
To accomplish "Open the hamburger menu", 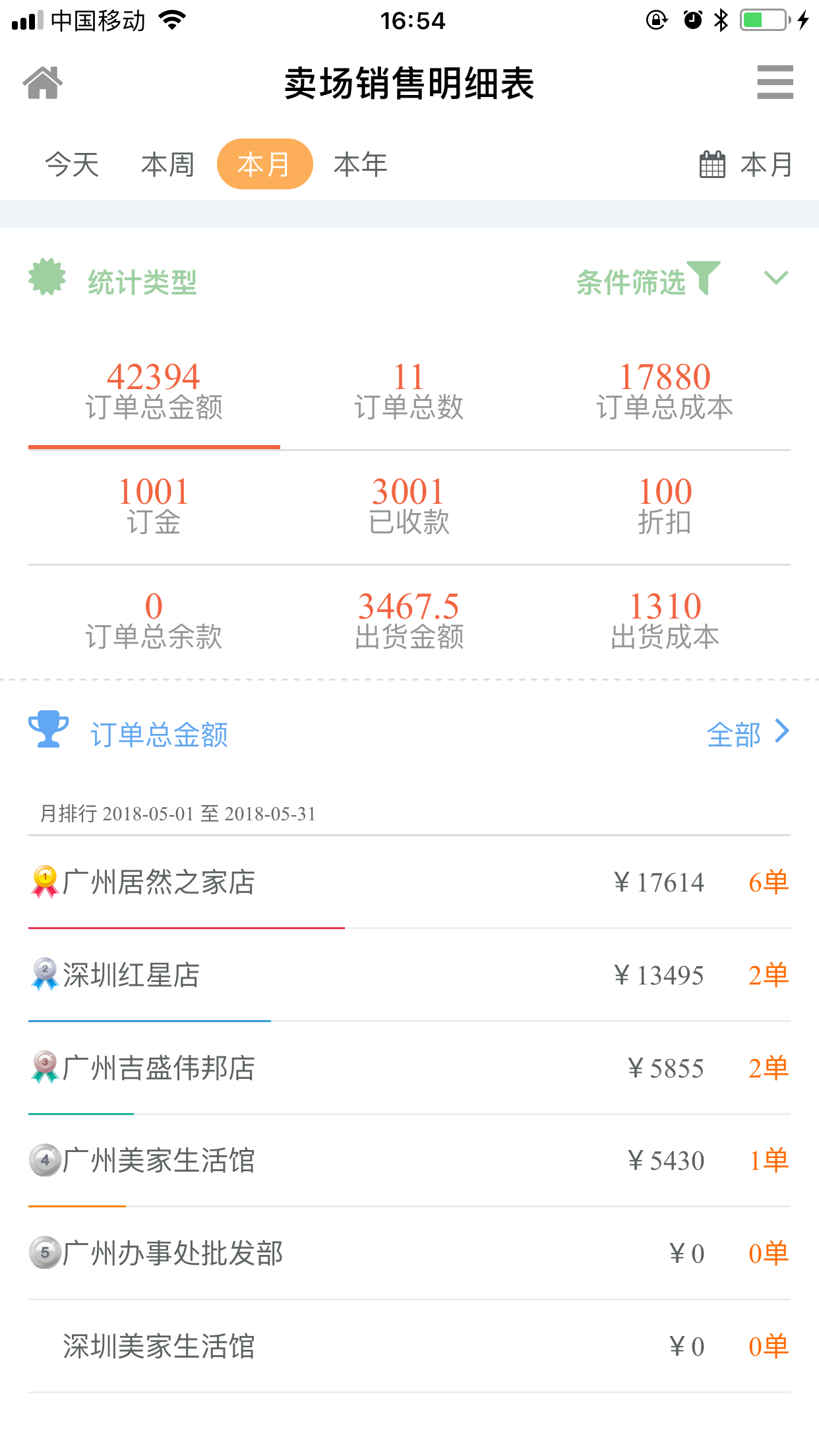I will pos(775,82).
